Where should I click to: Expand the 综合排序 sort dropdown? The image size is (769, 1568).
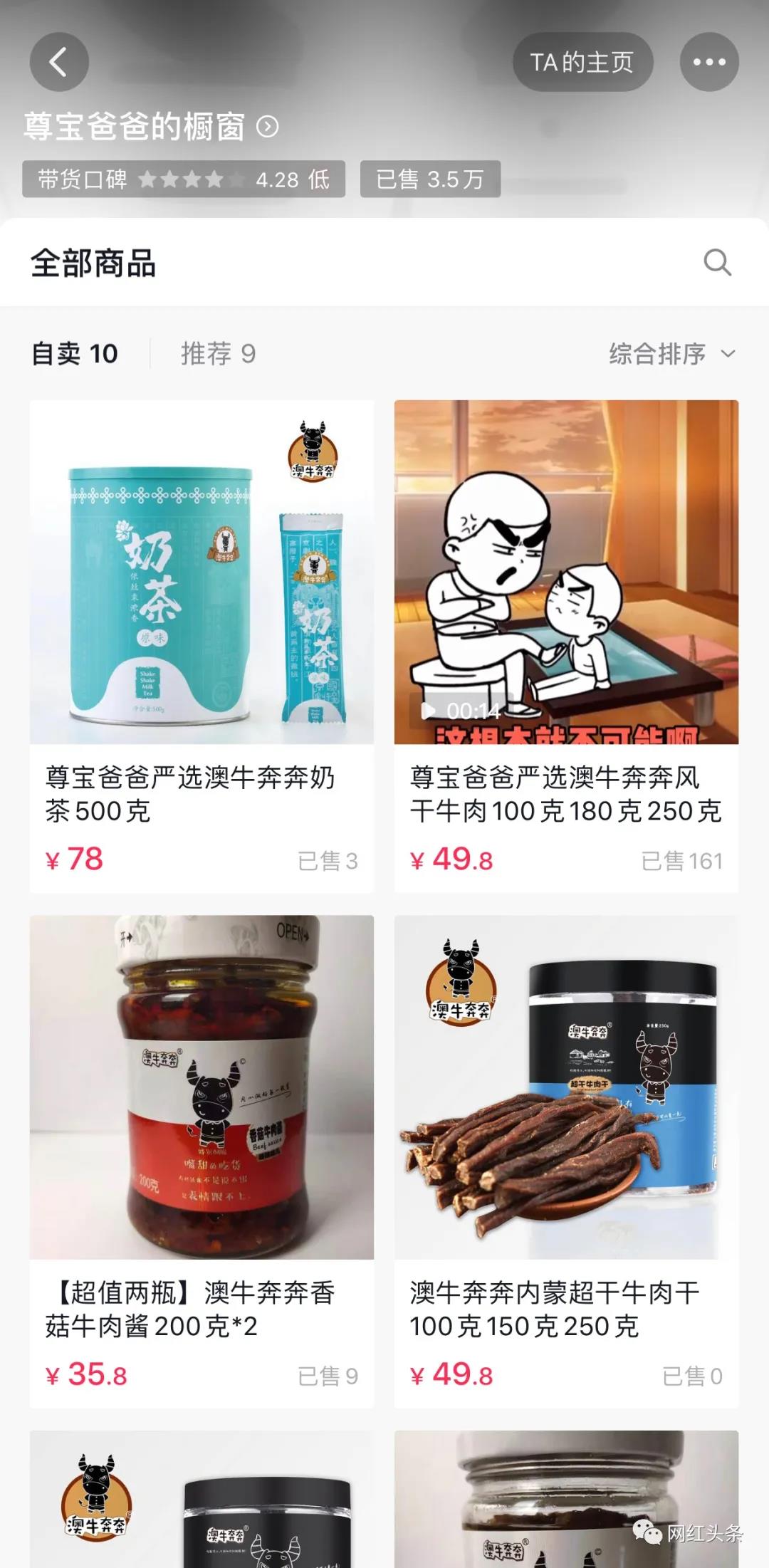pos(671,354)
